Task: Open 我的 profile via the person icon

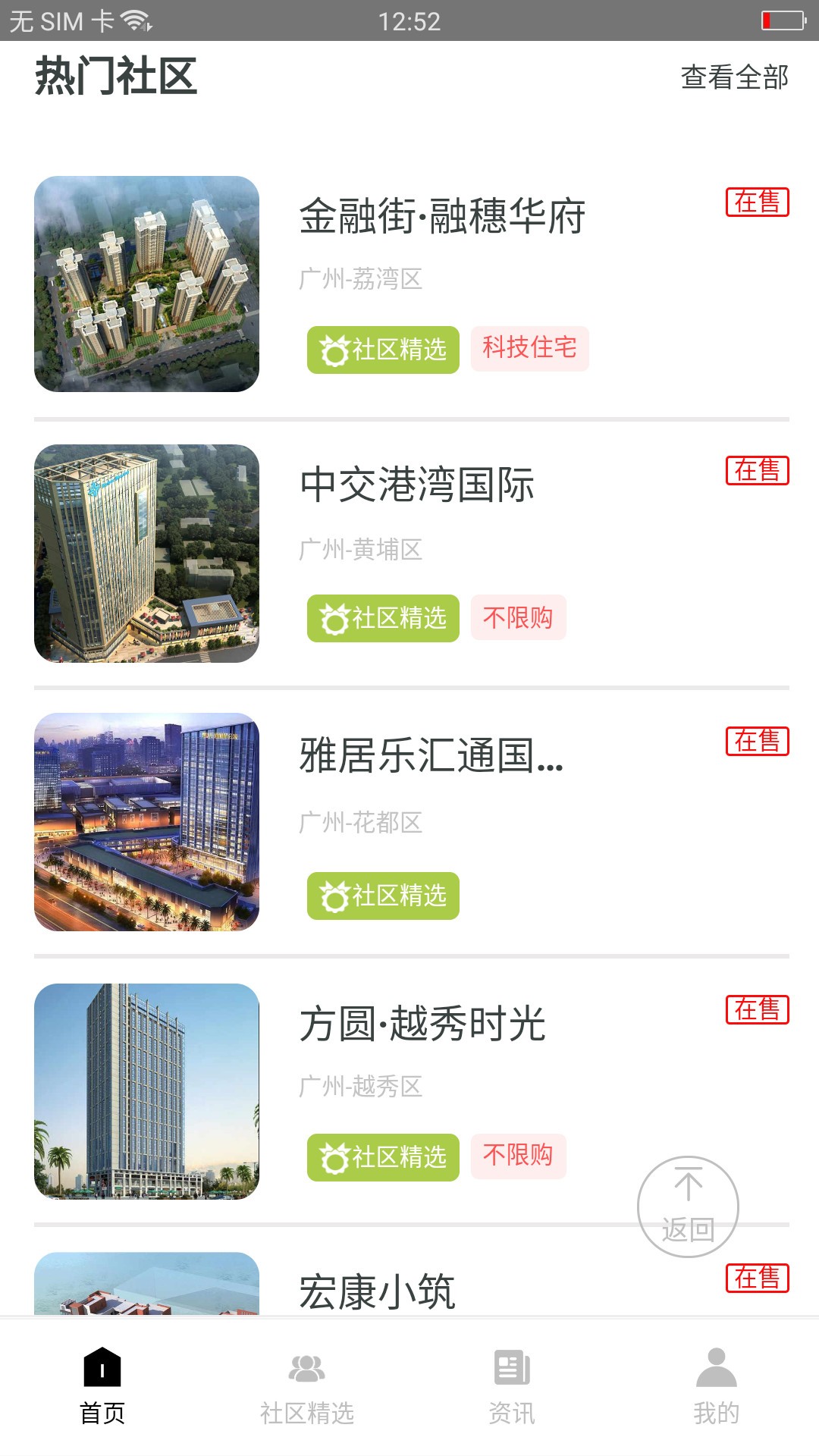Action: click(716, 1371)
